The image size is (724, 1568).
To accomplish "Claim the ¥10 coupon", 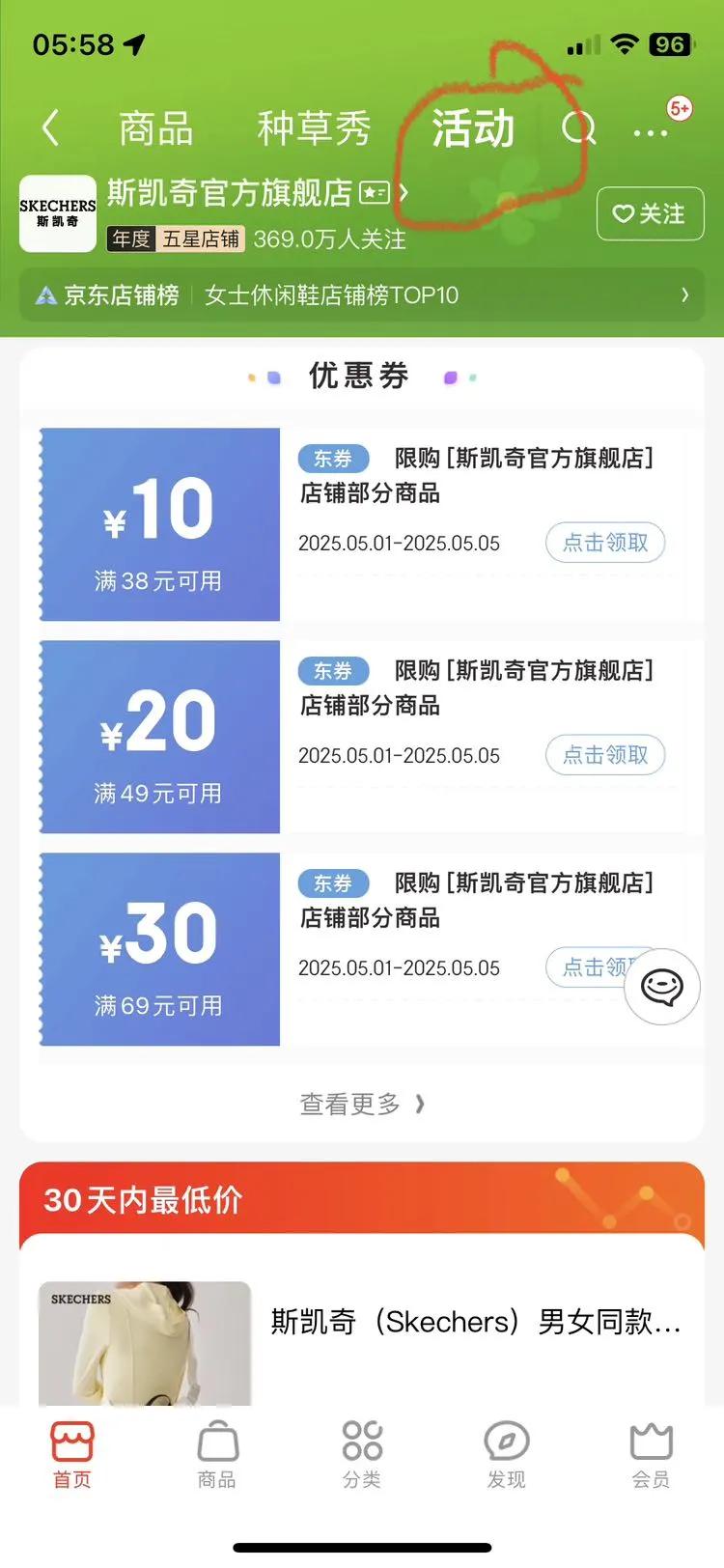I will (x=605, y=543).
